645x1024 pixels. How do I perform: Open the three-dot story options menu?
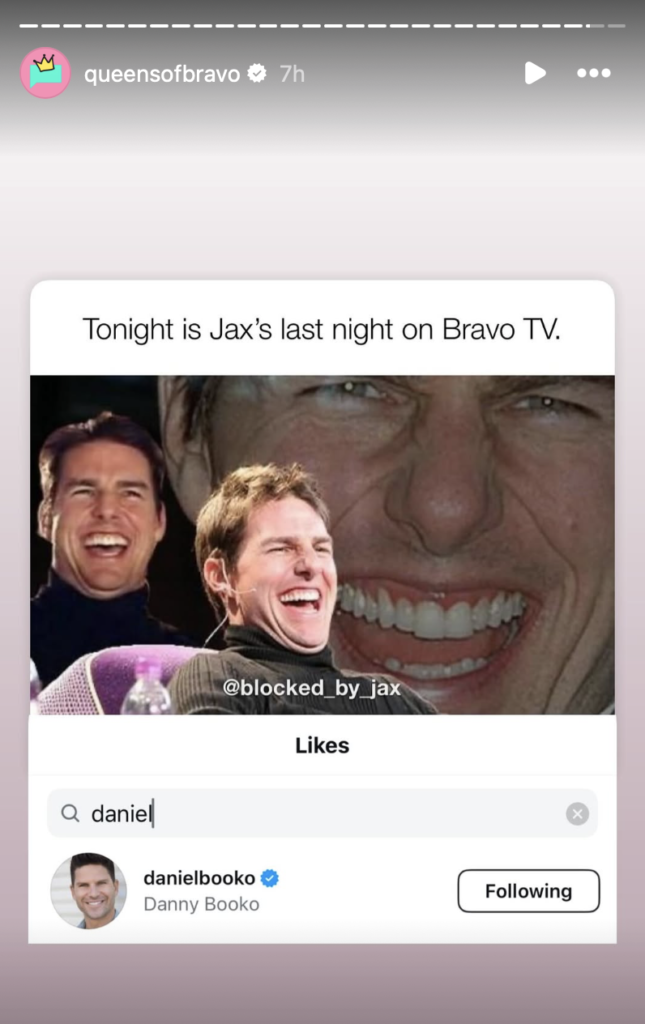tap(593, 73)
